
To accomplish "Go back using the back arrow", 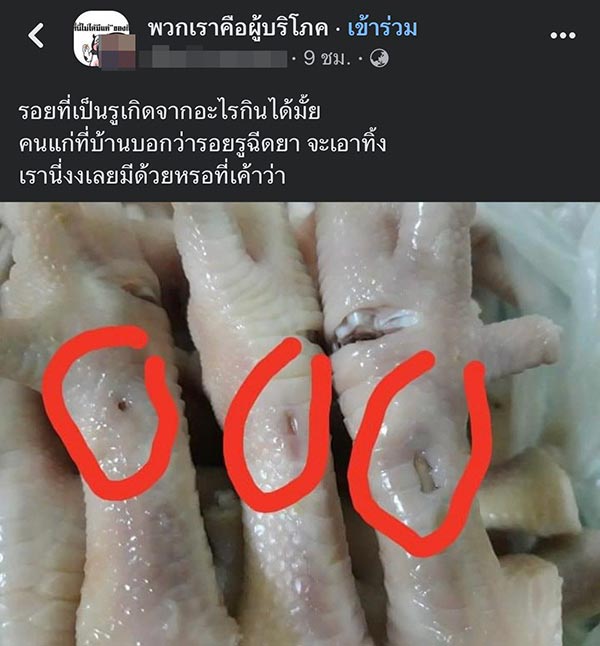I will (x=36, y=37).
